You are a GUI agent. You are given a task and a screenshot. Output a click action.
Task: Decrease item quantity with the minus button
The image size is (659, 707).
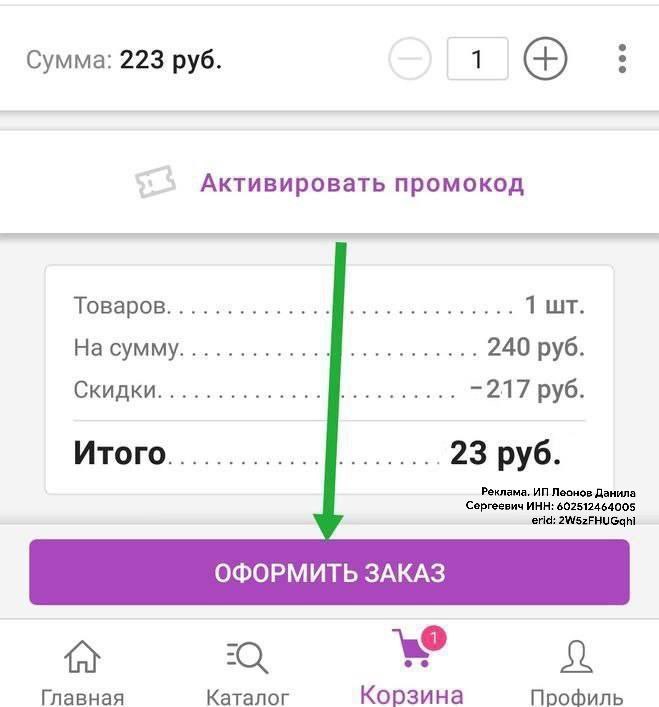[409, 60]
